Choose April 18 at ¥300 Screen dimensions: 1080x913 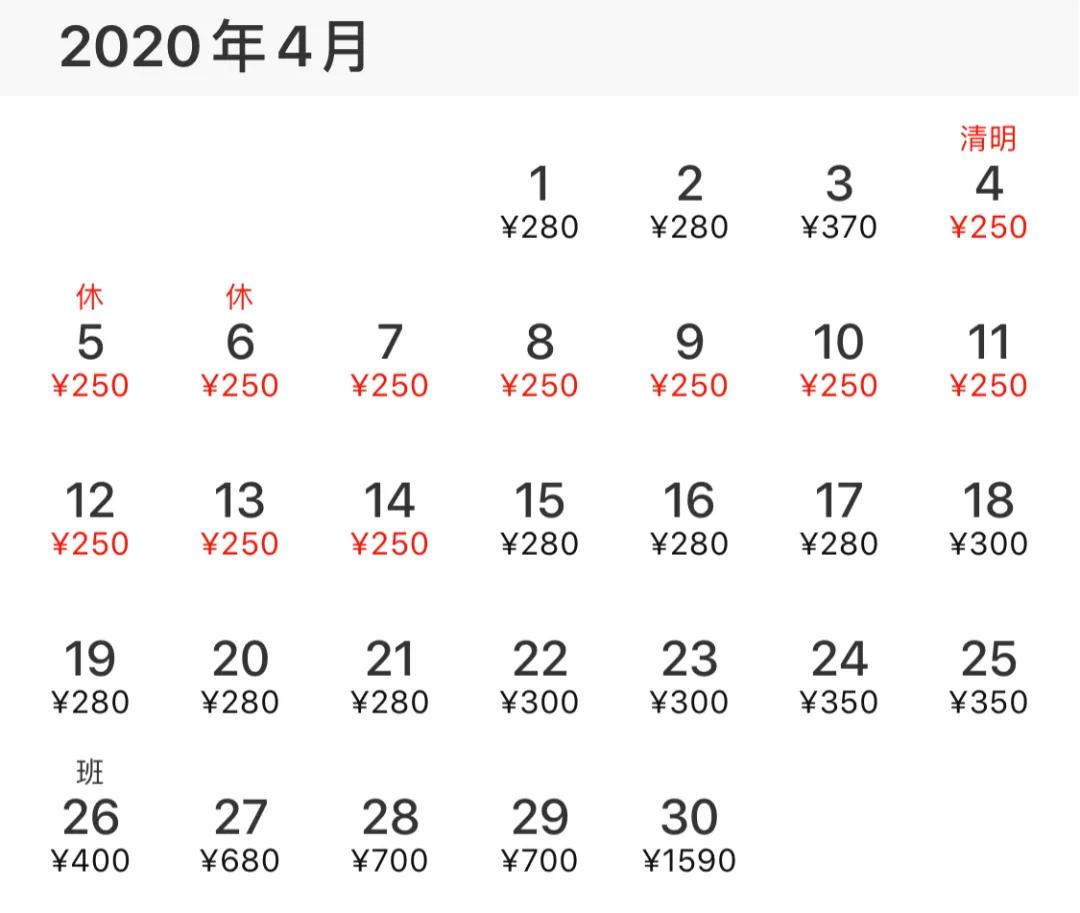[988, 518]
